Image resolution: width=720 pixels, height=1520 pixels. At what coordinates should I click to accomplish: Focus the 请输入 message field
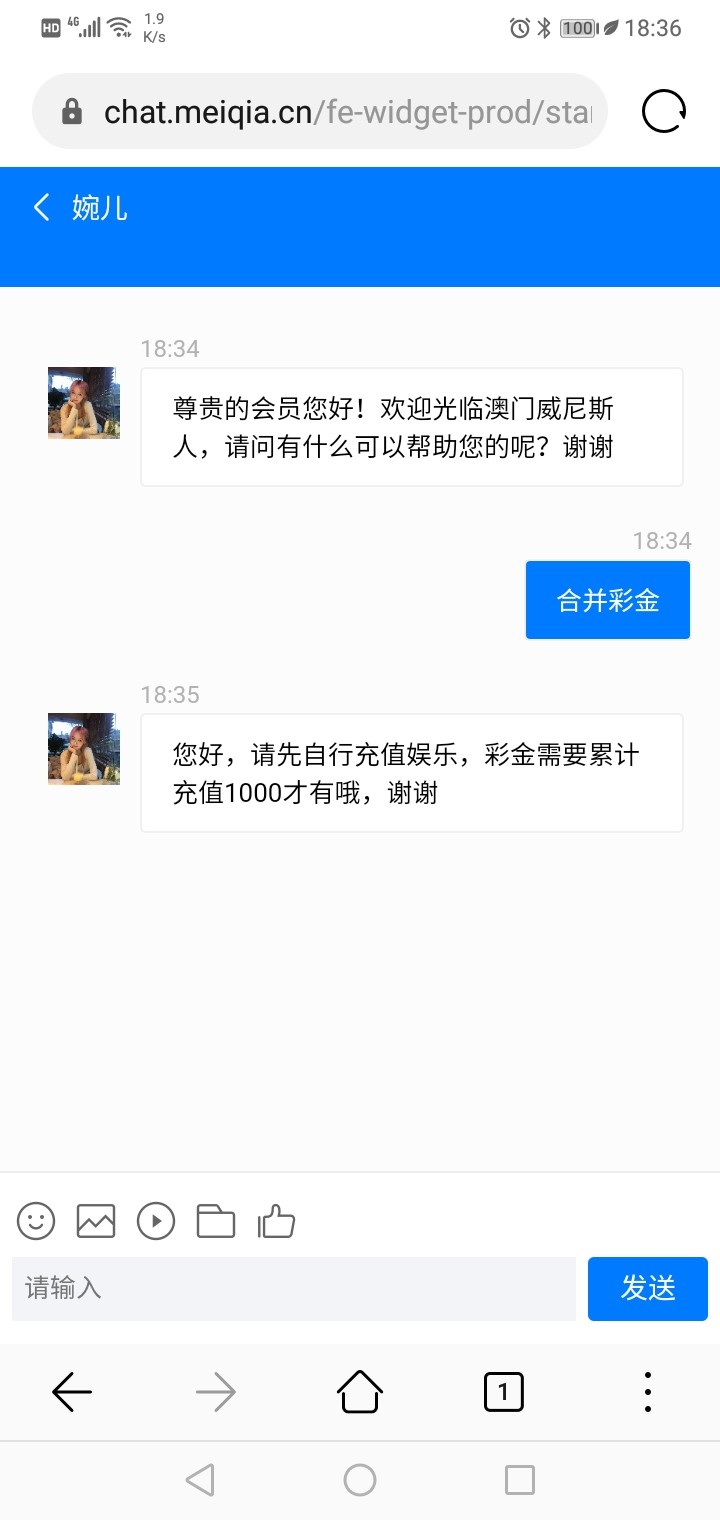[x=294, y=1288]
